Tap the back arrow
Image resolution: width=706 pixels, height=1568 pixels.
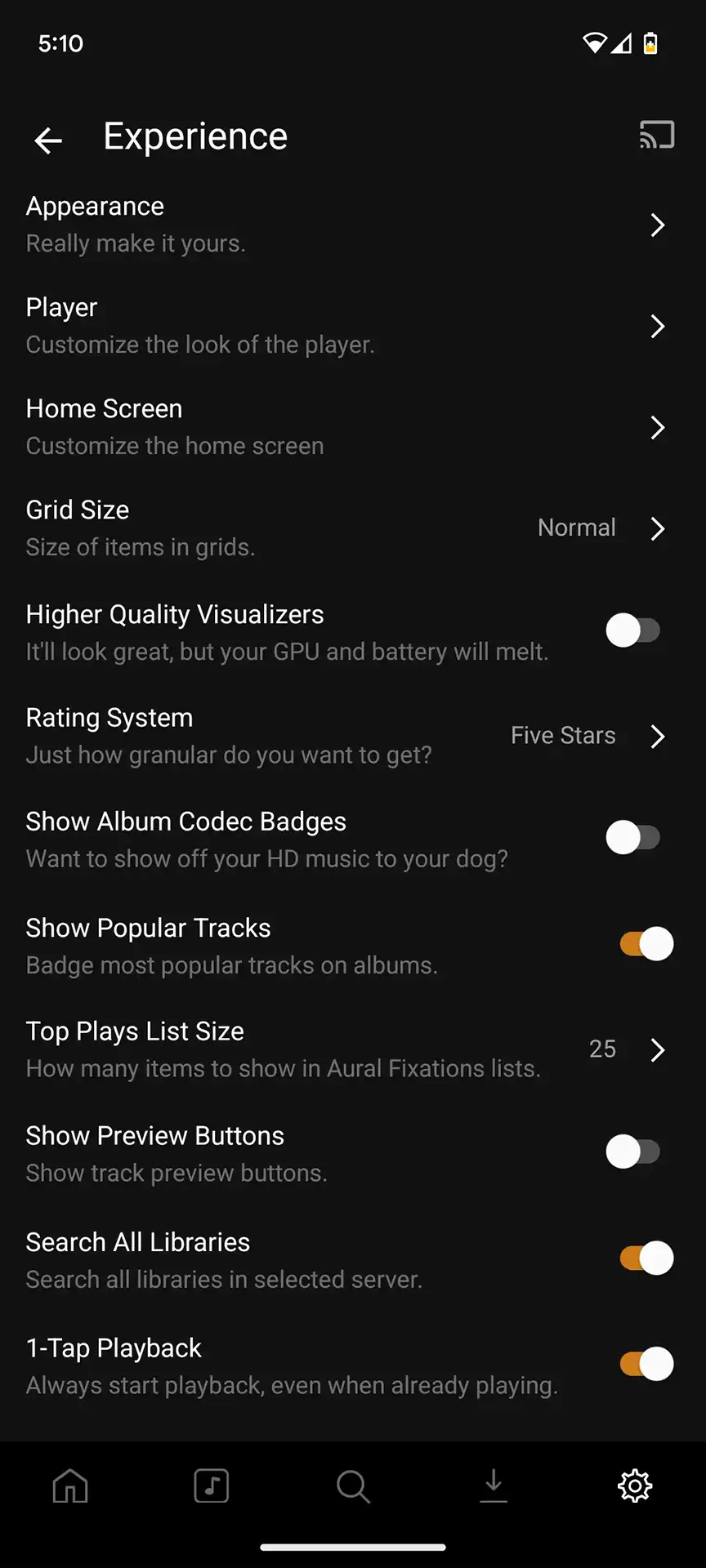pos(47,140)
